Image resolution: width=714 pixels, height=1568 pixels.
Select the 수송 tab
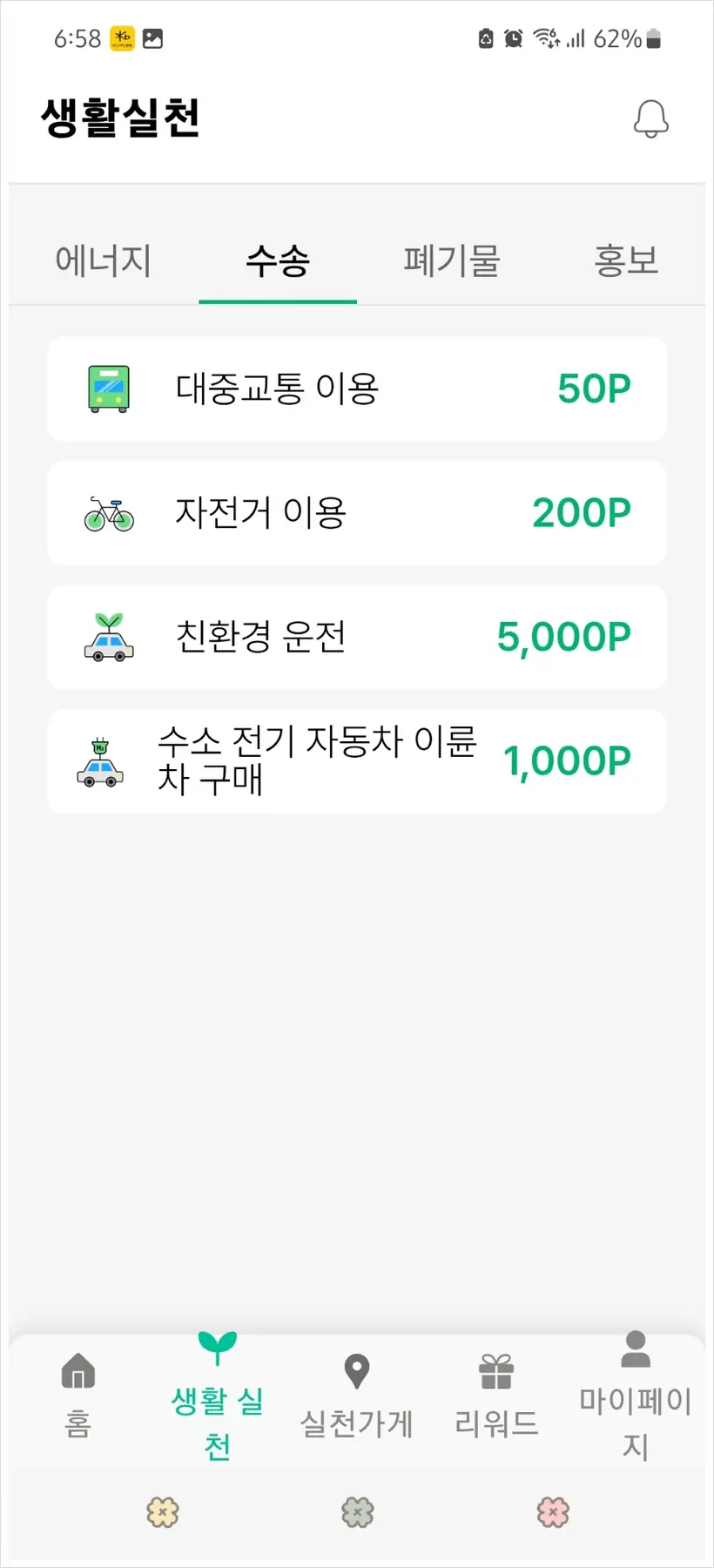[x=278, y=260]
